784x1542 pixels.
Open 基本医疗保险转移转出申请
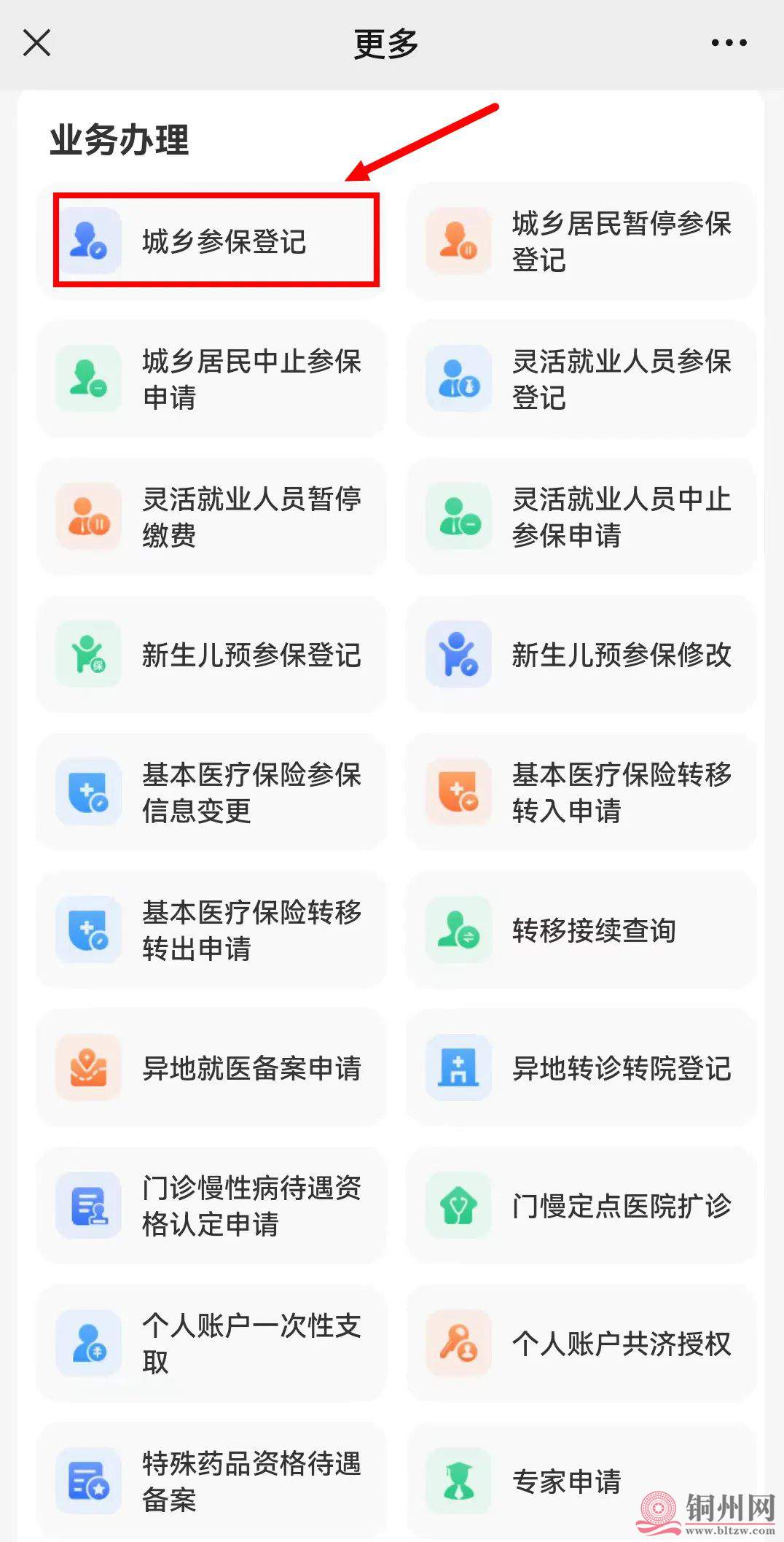[x=211, y=930]
